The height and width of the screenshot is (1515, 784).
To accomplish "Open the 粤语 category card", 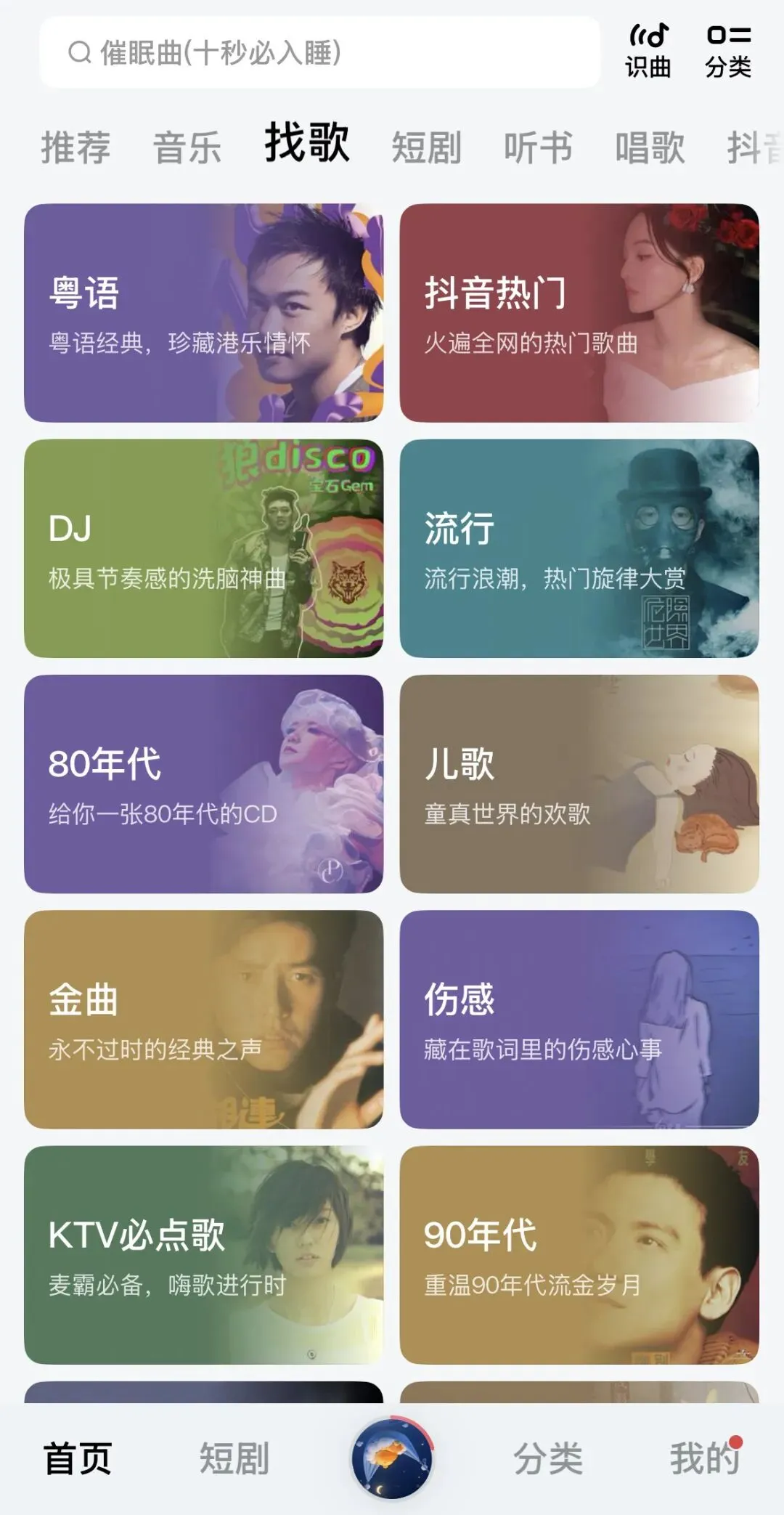I will pos(203,312).
